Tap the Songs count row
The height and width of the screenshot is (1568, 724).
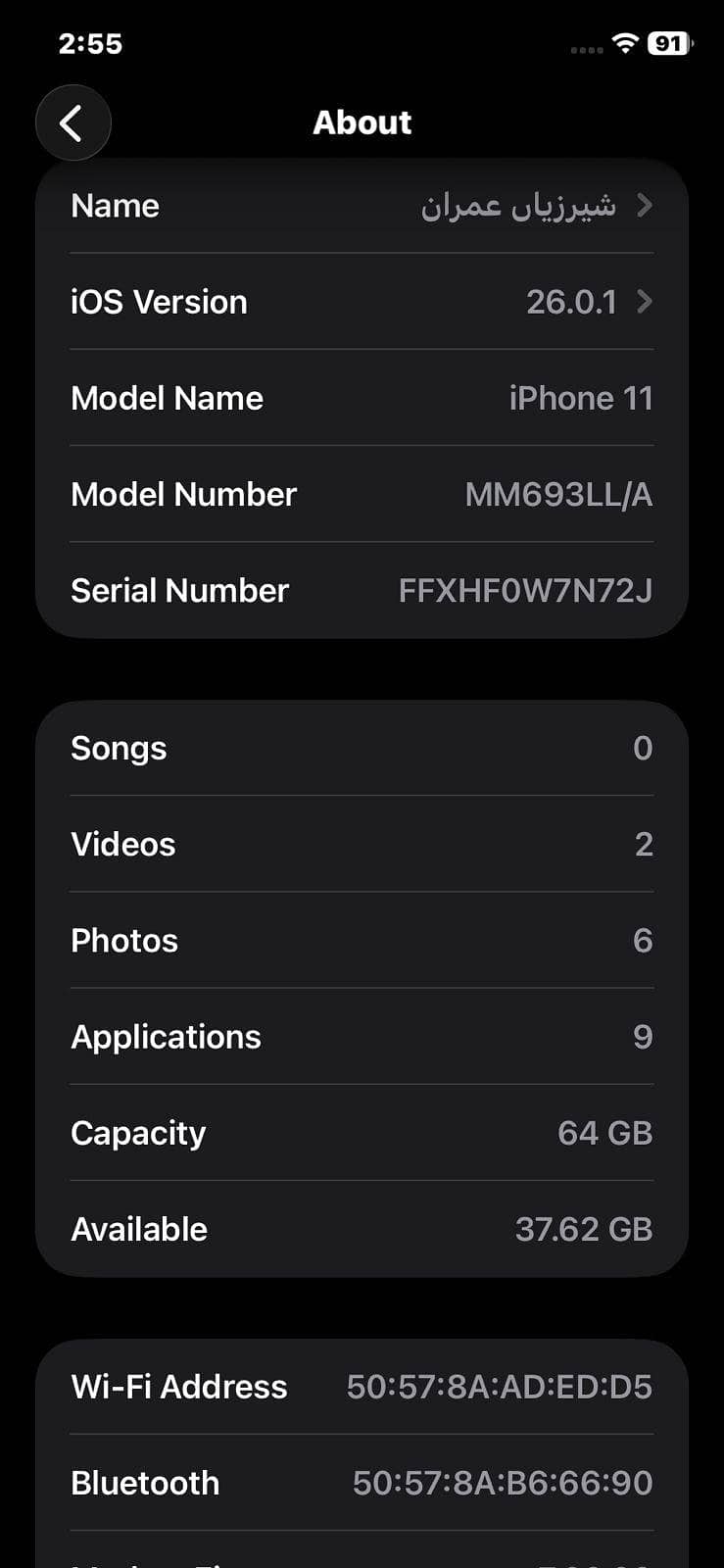(362, 748)
